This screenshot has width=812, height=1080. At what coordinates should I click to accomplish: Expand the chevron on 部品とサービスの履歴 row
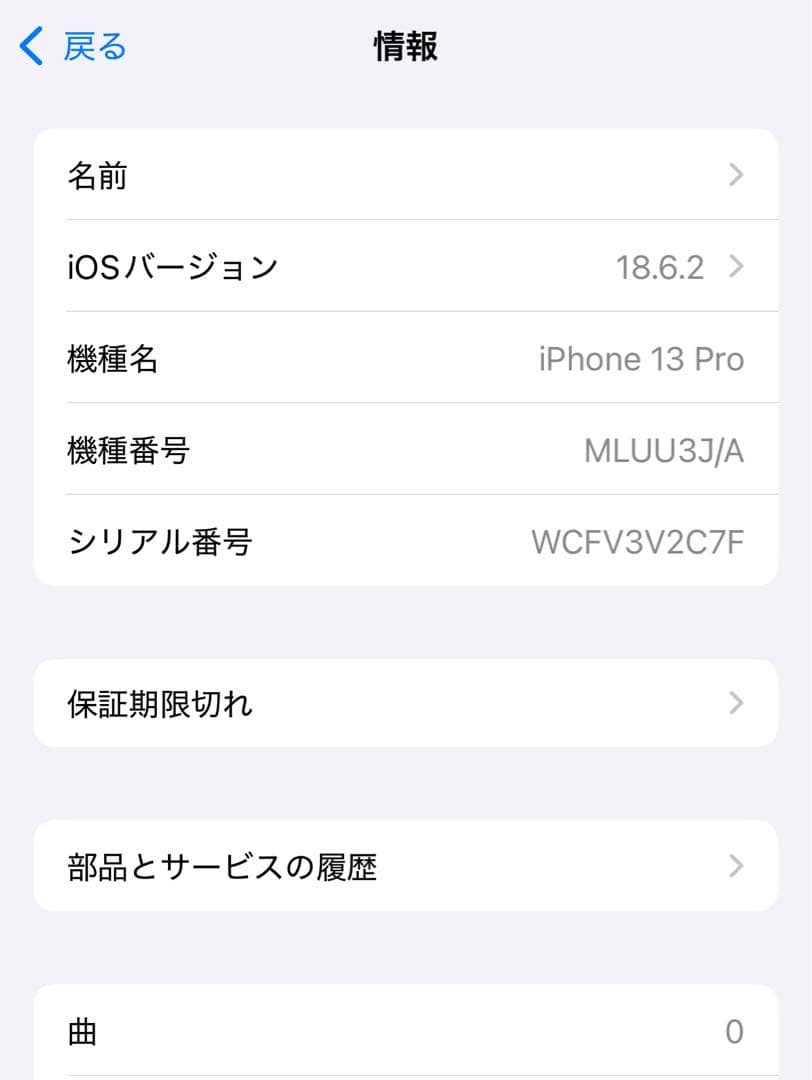click(737, 866)
